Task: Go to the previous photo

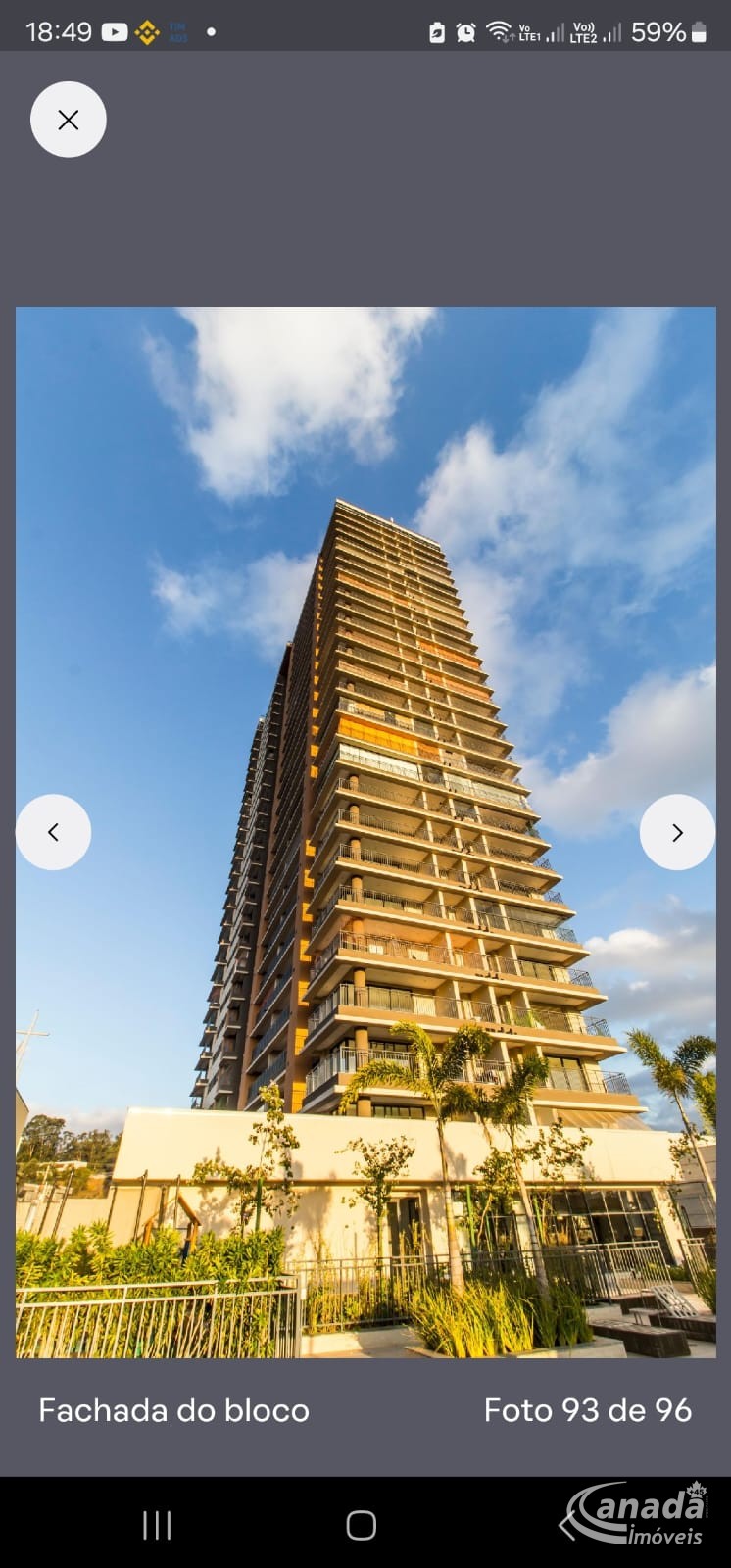Action: 54,832
